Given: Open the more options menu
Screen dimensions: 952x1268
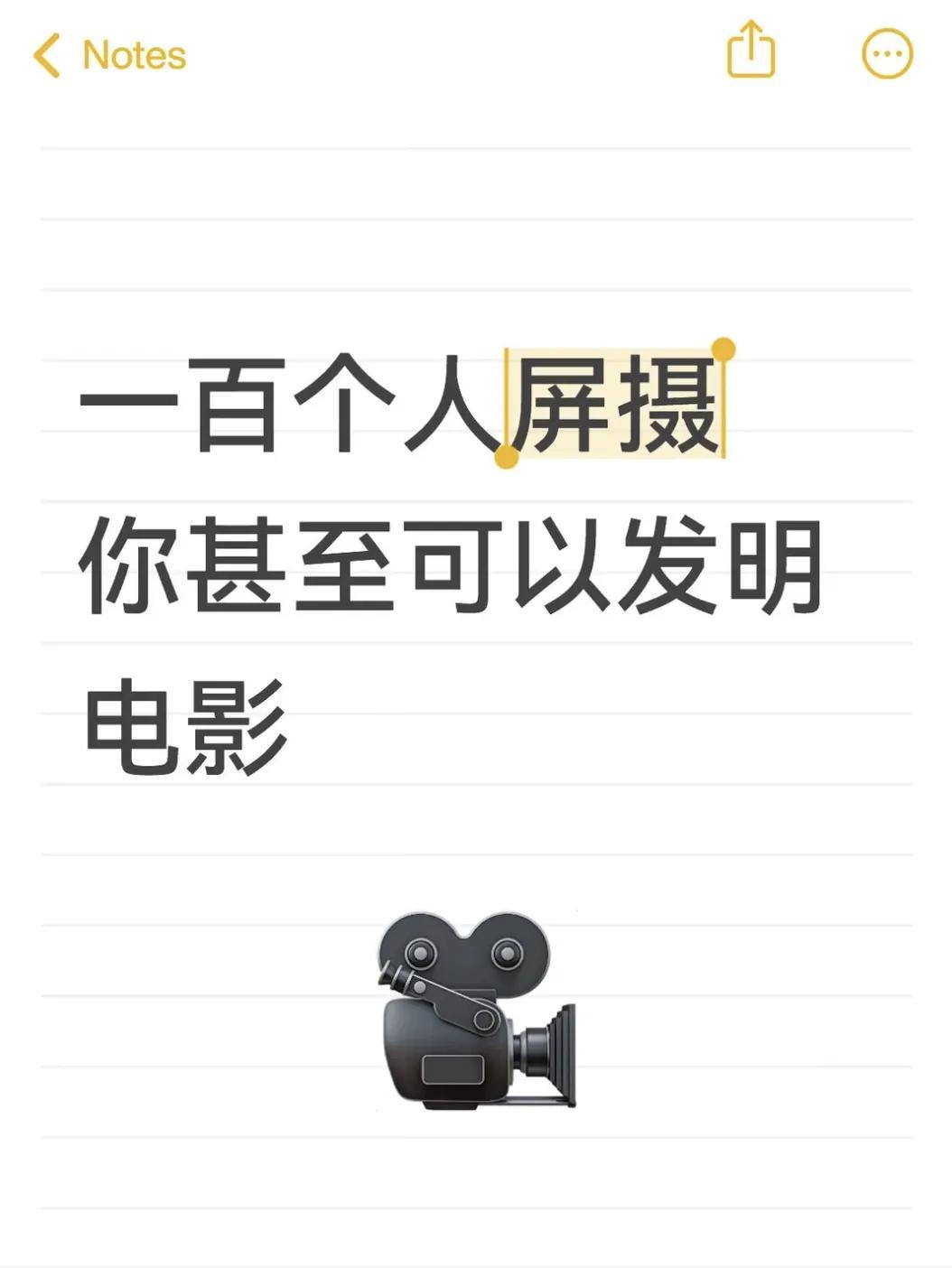Looking at the screenshot, I should pyautogui.click(x=887, y=54).
